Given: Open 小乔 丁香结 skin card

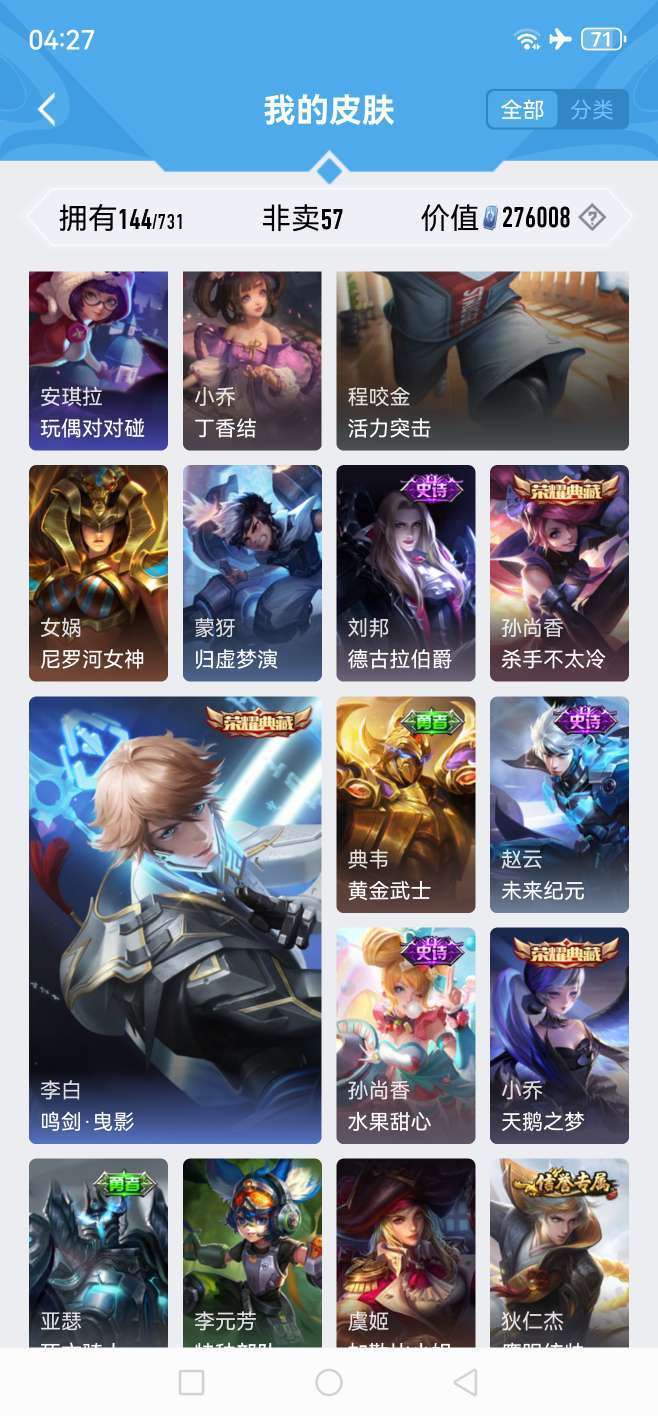Looking at the screenshot, I should (252, 360).
